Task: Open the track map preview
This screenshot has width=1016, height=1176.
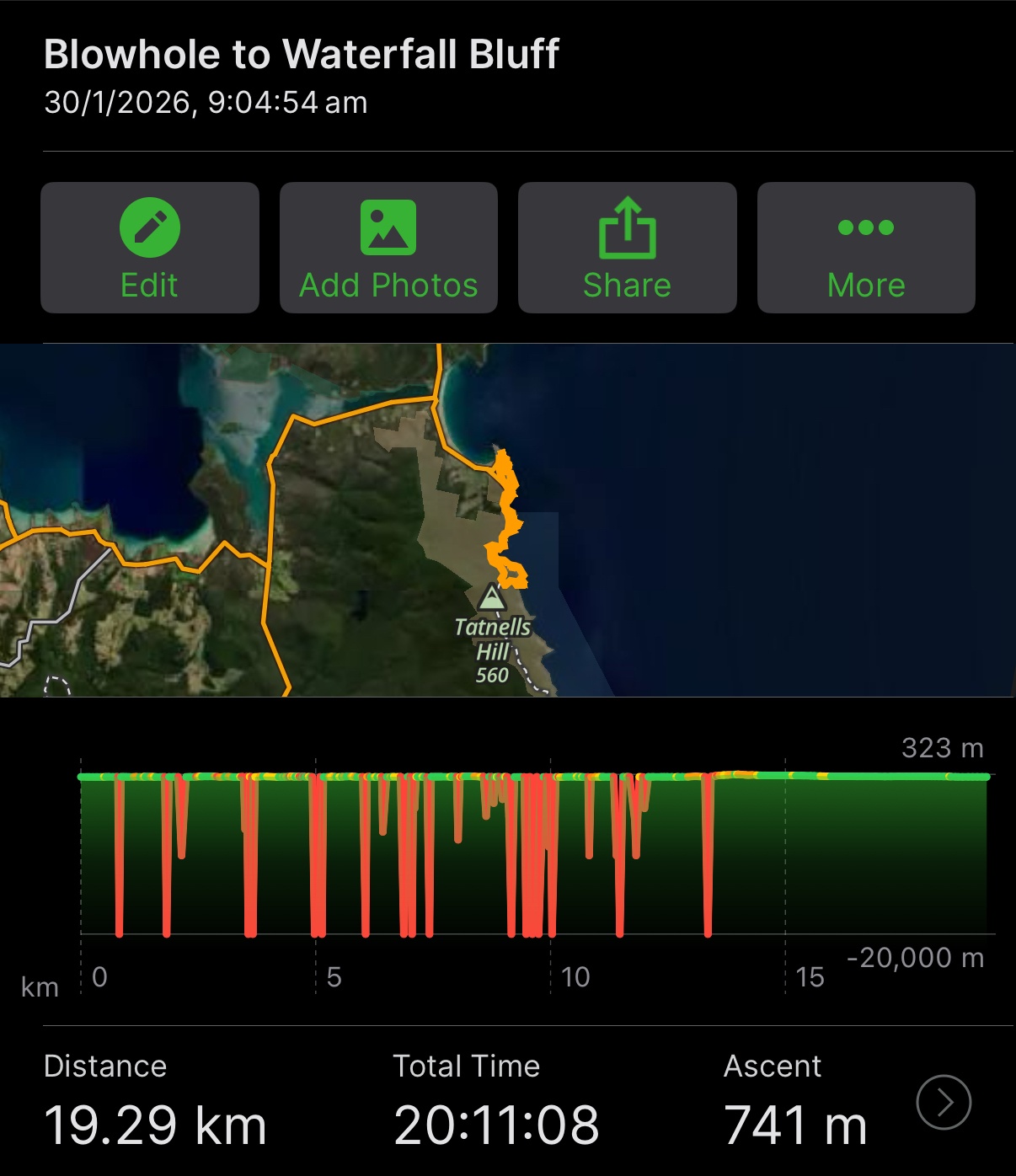Action: (x=508, y=520)
